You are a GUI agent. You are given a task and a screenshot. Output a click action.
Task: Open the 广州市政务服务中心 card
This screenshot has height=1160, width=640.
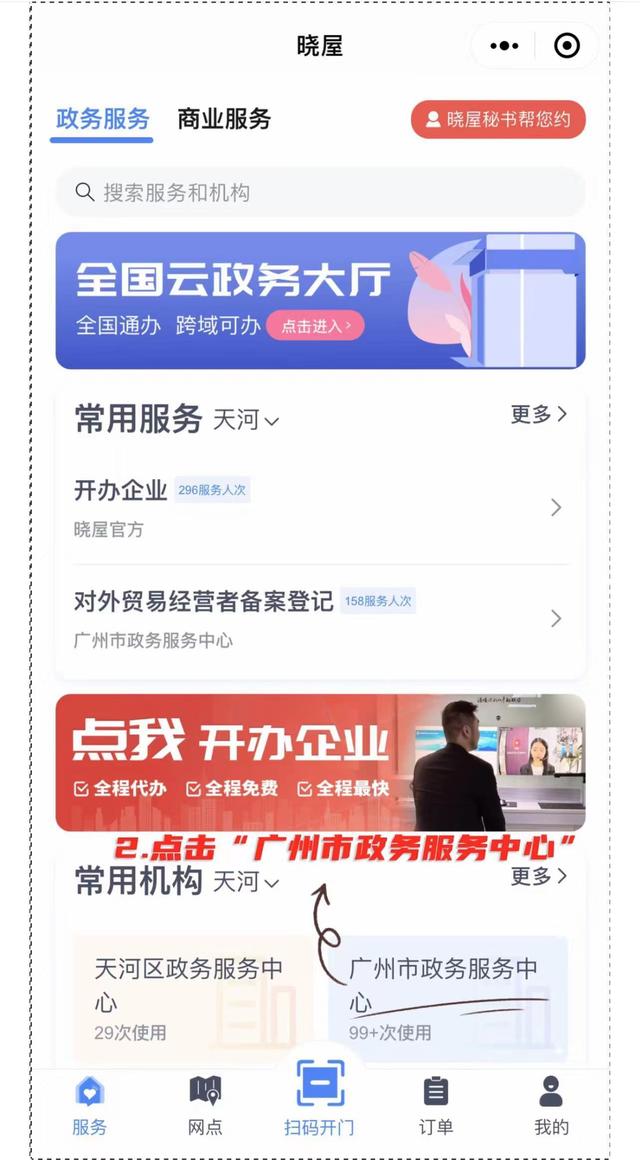448,999
